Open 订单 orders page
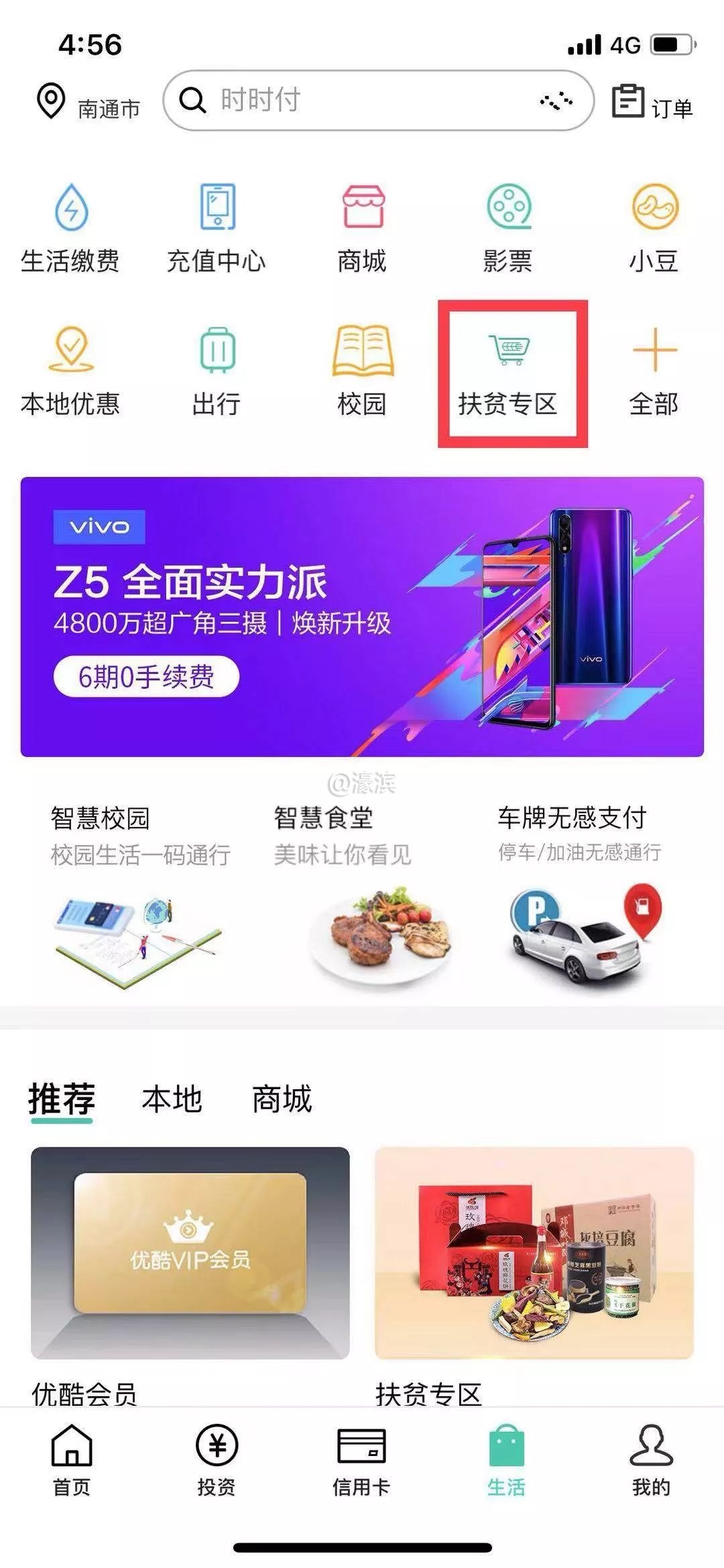Screen dimensions: 724x1568 pos(652,103)
